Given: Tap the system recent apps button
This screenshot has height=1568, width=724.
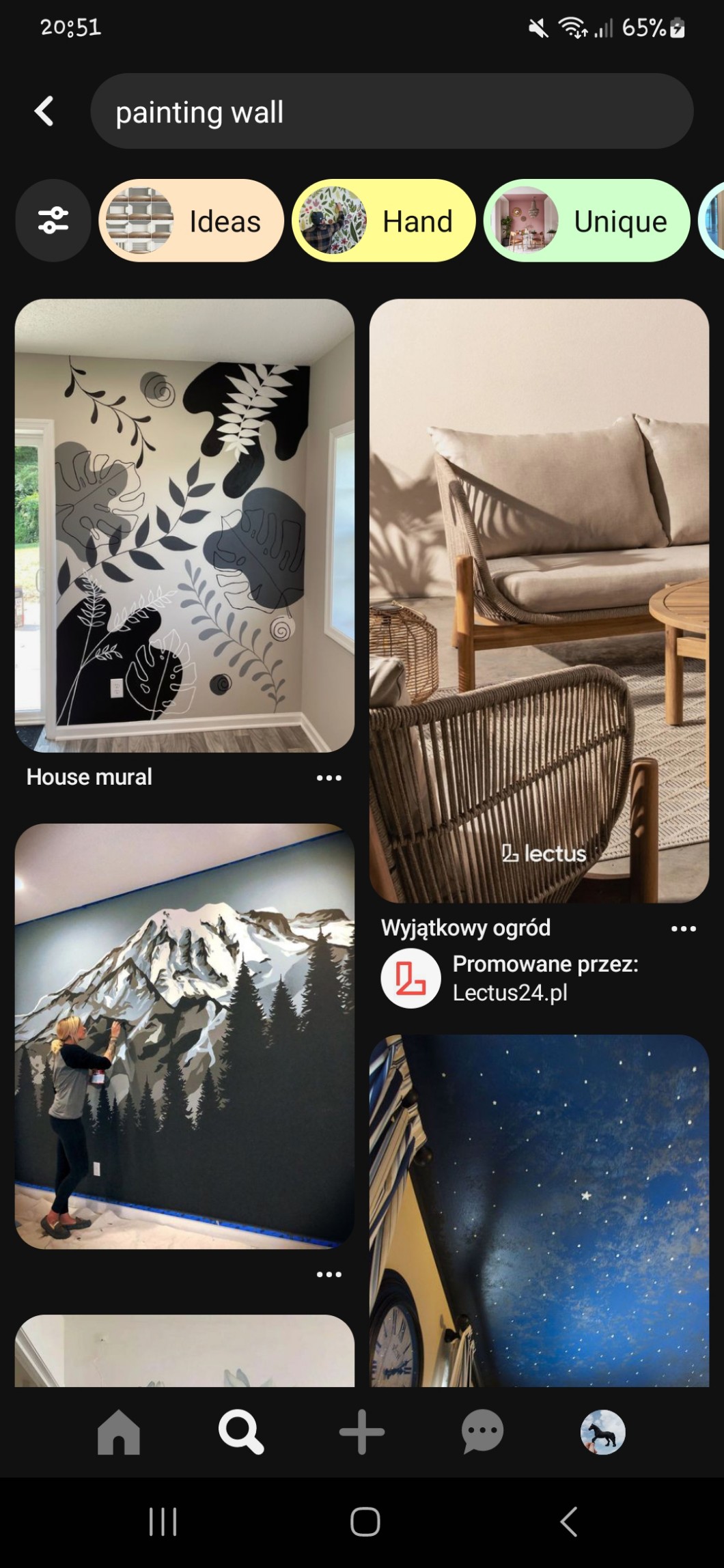Looking at the screenshot, I should [163, 1522].
